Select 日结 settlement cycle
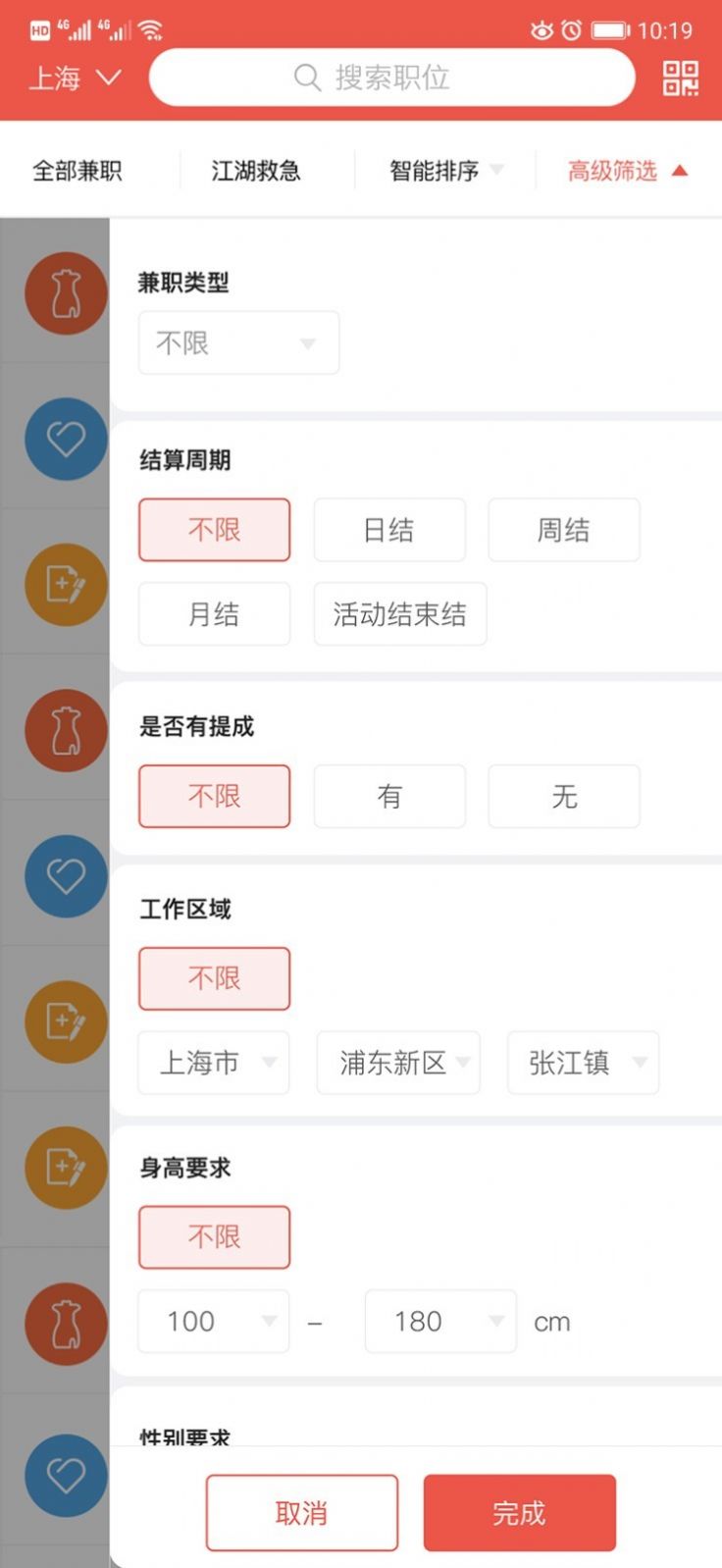The image size is (722, 1568). click(388, 530)
